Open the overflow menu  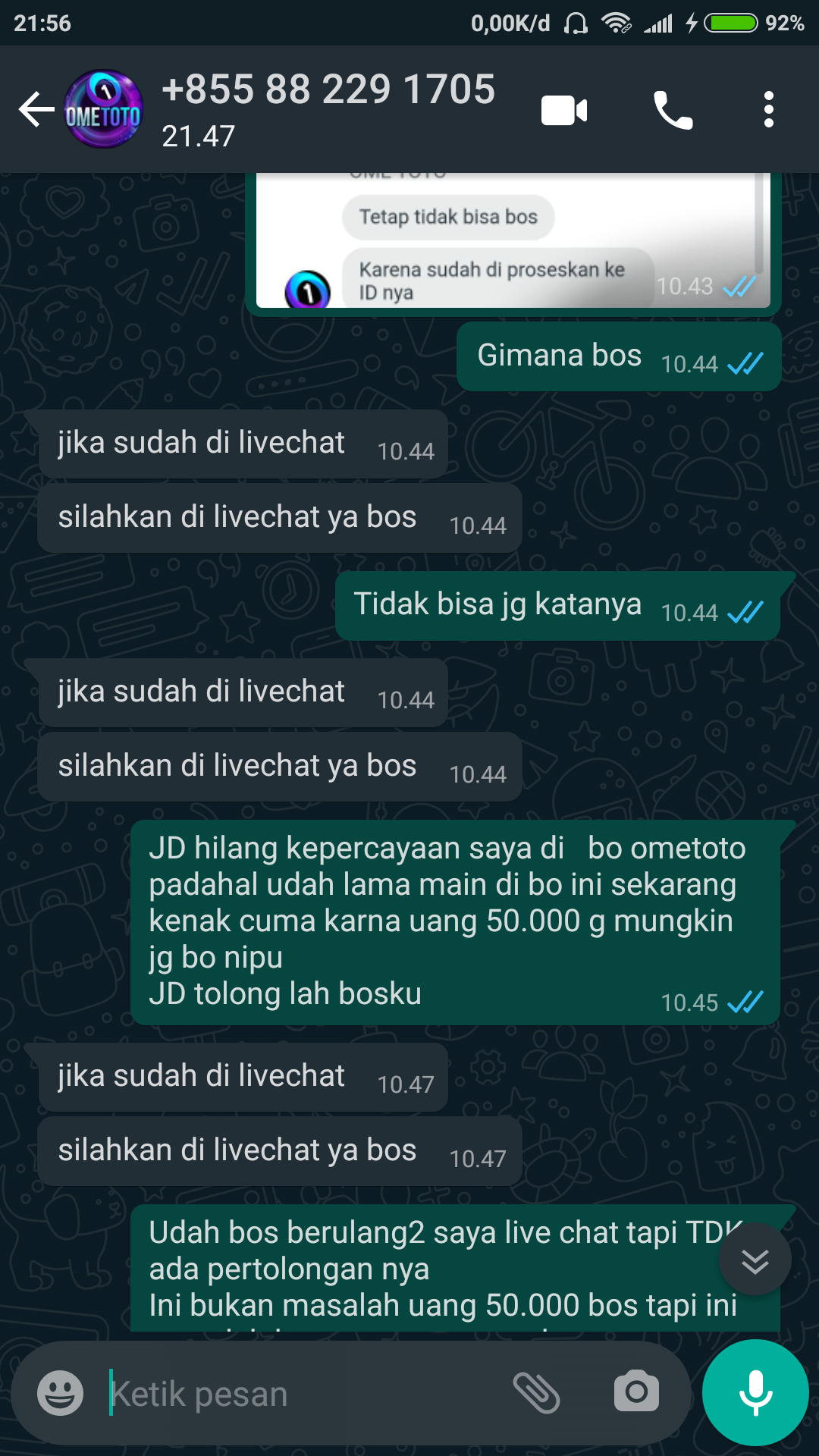tap(768, 111)
